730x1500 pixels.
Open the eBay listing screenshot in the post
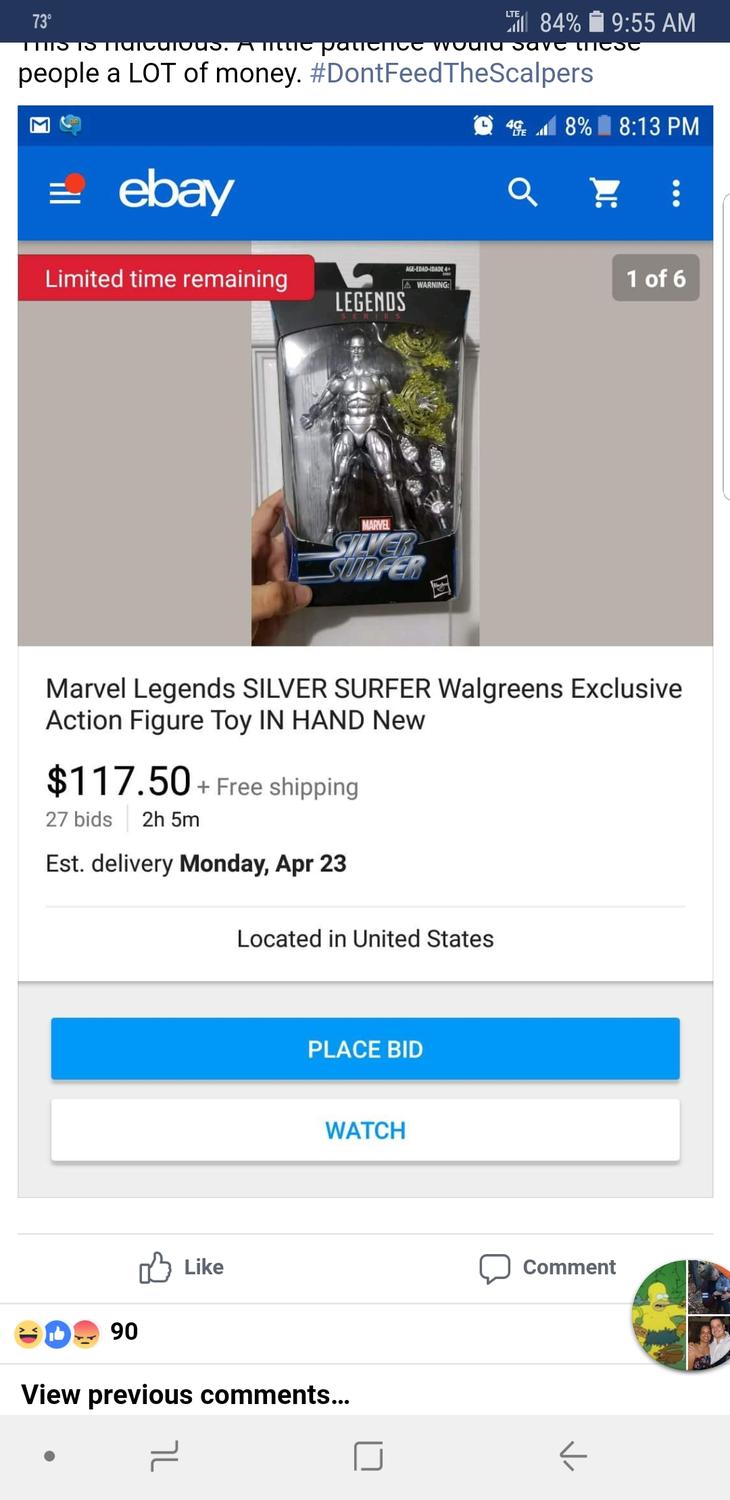tap(365, 650)
